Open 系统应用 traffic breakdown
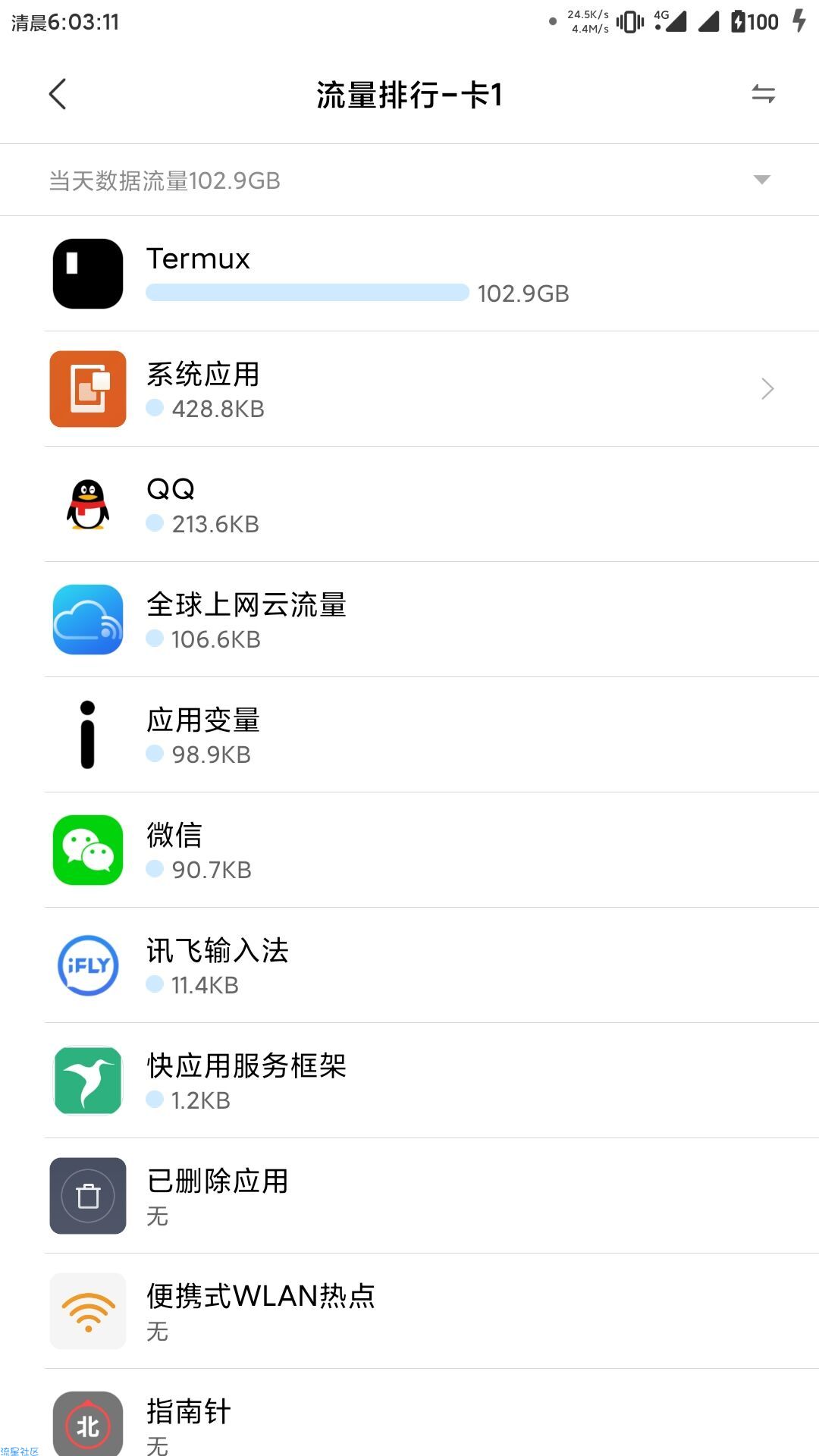 409,389
